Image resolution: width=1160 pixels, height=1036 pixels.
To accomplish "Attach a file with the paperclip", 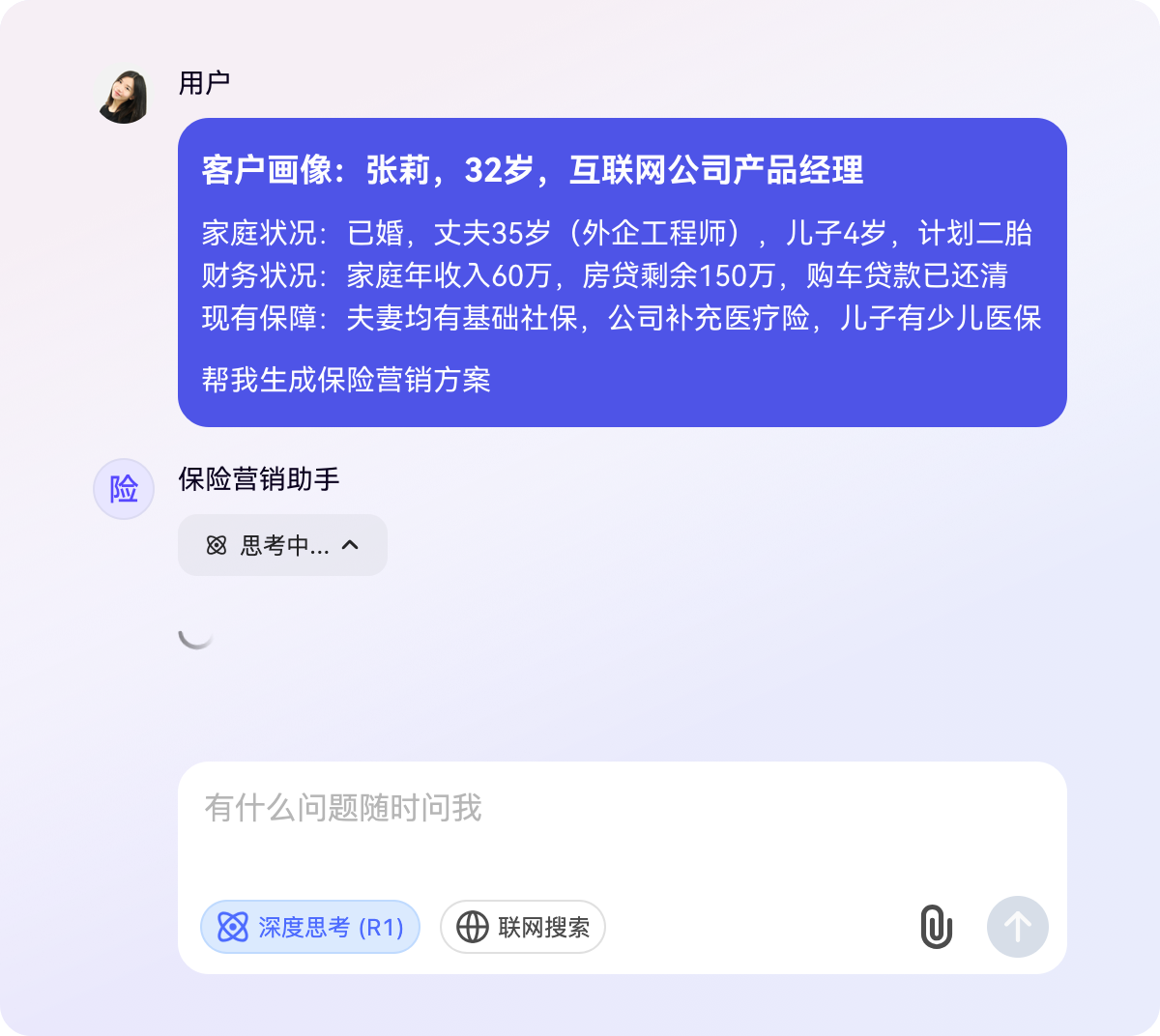I will tap(936, 928).
